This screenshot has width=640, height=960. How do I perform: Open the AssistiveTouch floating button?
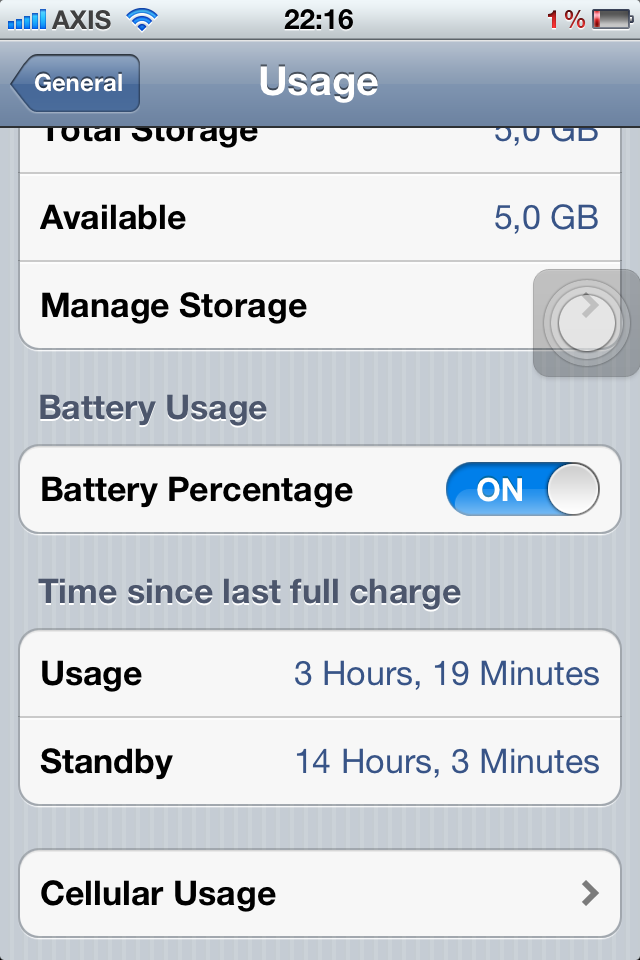587,324
